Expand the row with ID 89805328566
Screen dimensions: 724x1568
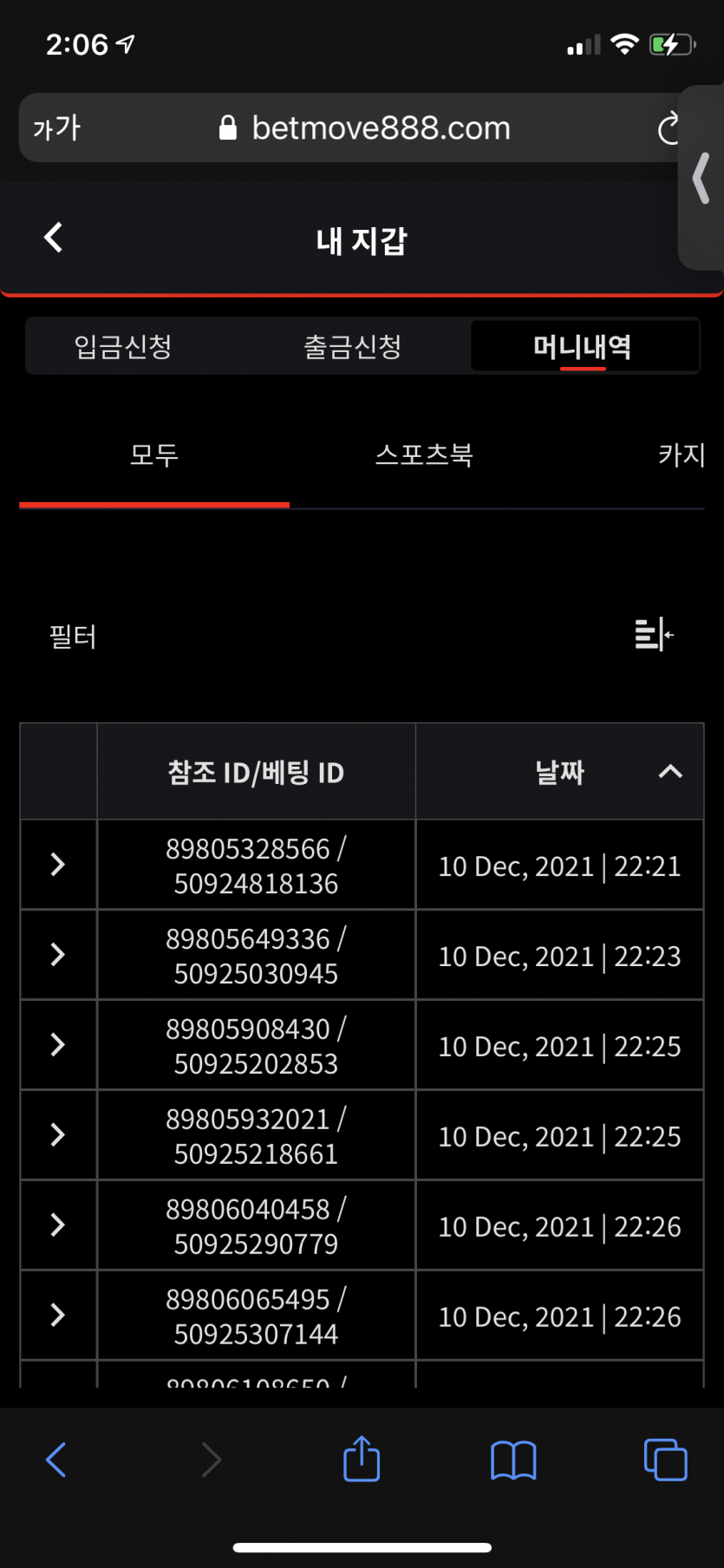(x=58, y=865)
